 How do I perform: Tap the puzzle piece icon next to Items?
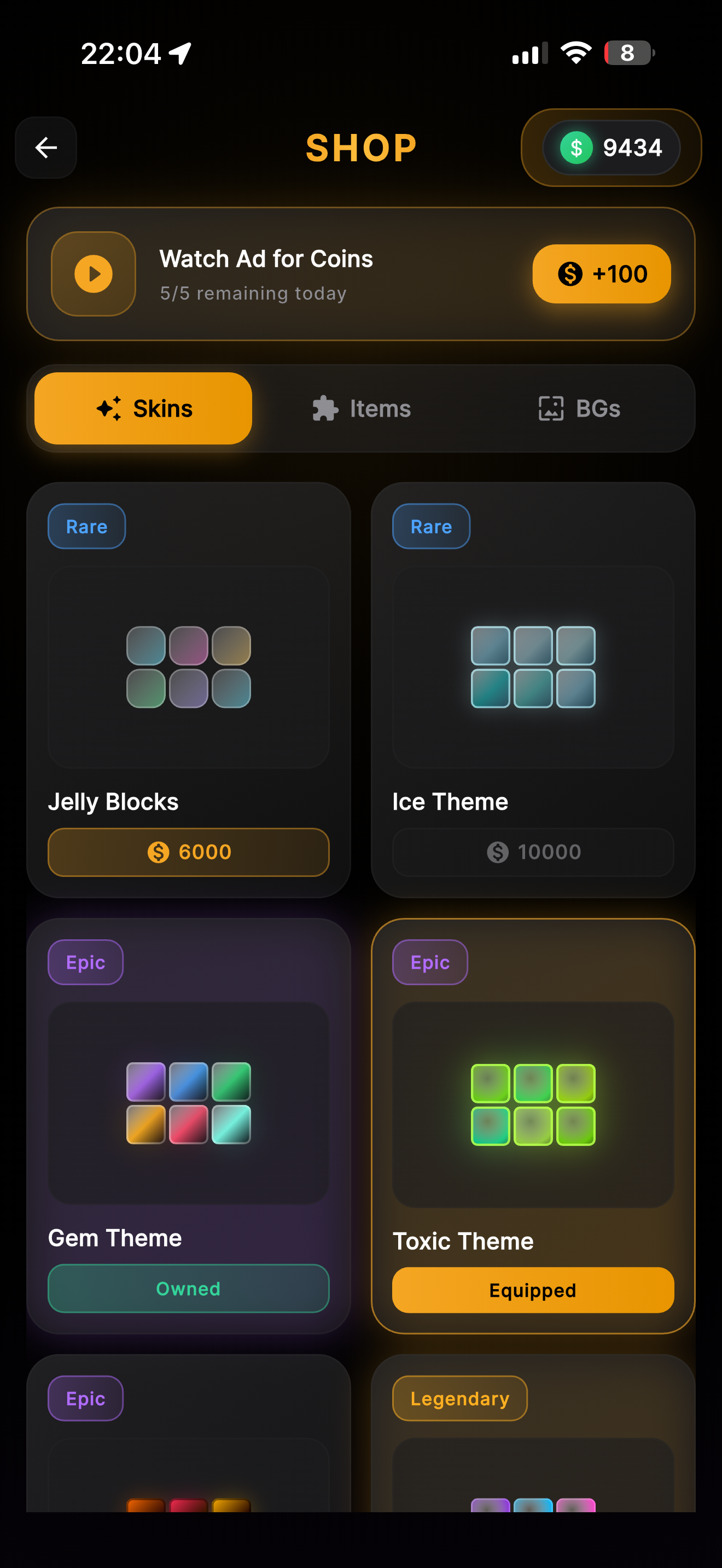pos(323,408)
